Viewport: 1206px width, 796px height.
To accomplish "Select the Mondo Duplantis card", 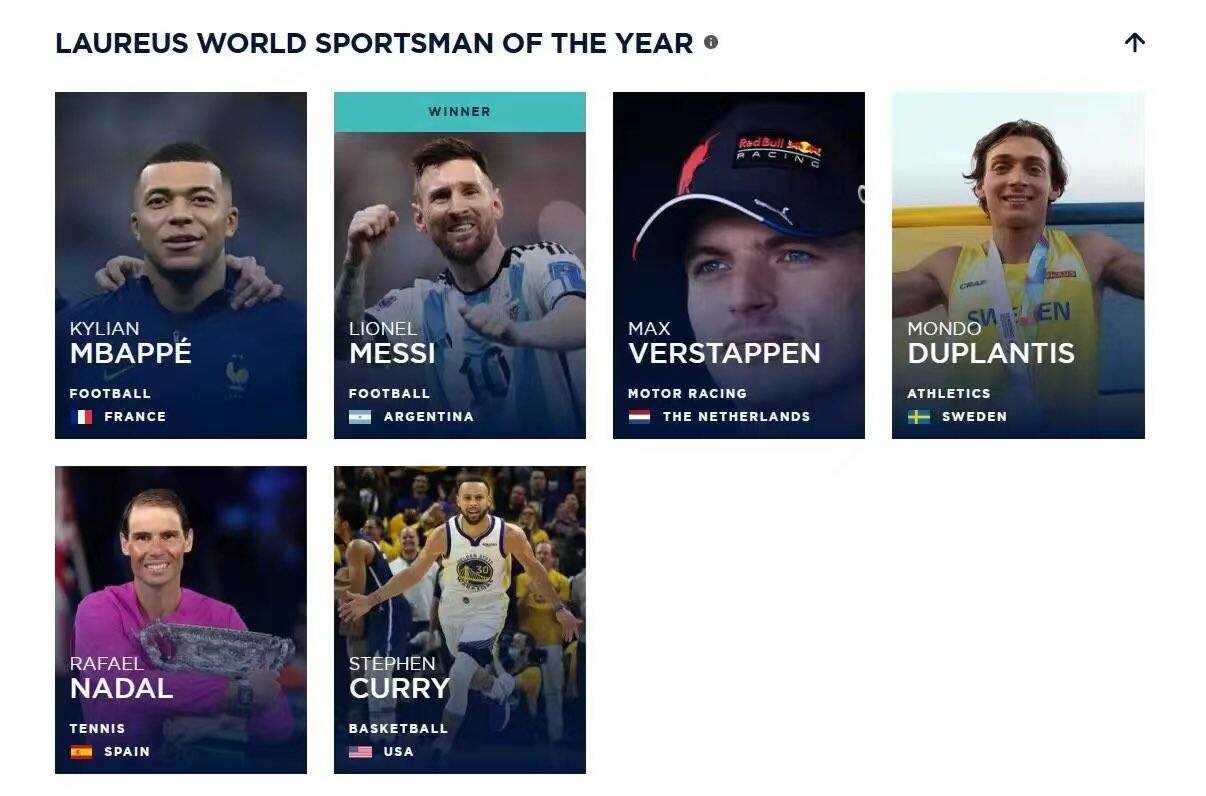I will [x=1018, y=265].
